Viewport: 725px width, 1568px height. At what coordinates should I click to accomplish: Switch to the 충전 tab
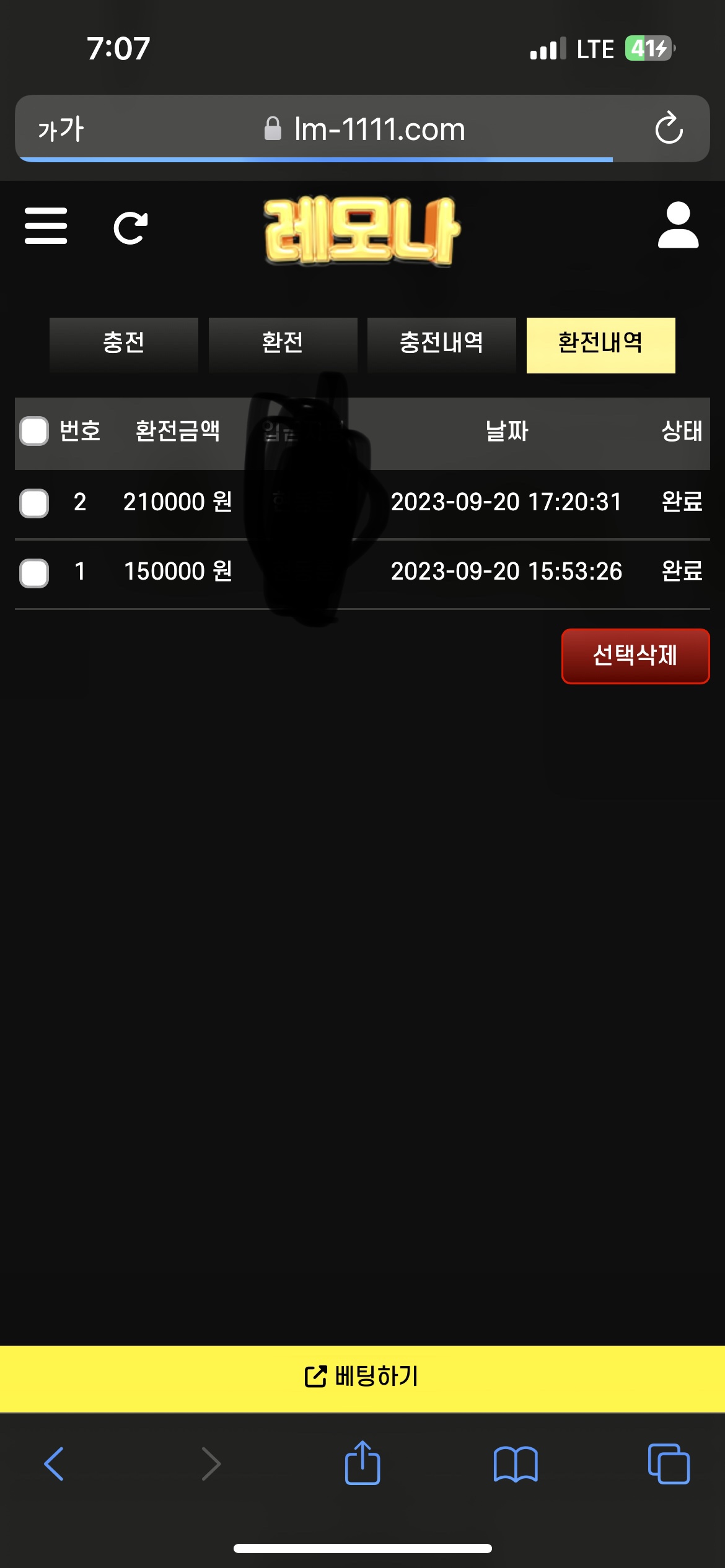[x=124, y=344]
